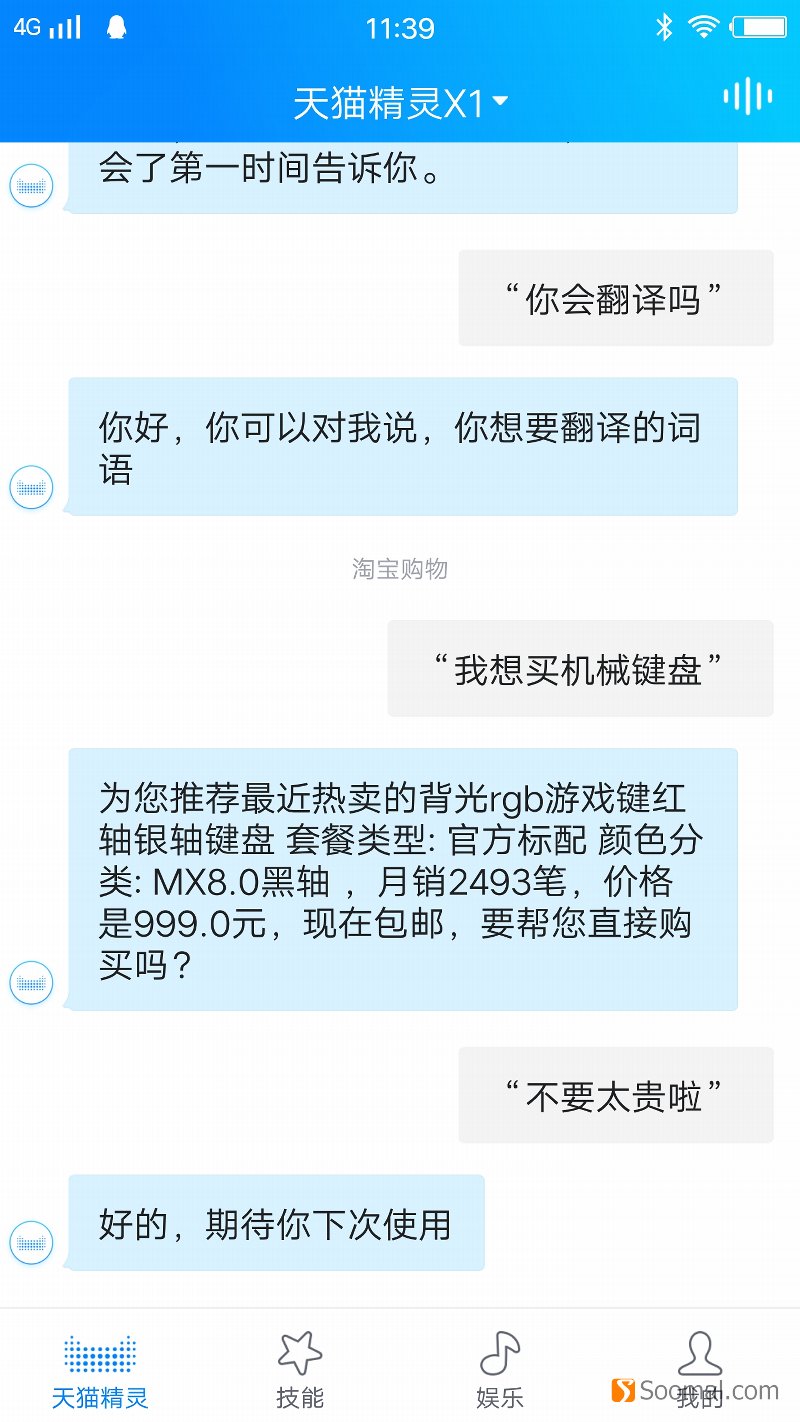Tap the '不要太贵啦' message bubble
The image size is (800, 1422).
point(616,1095)
